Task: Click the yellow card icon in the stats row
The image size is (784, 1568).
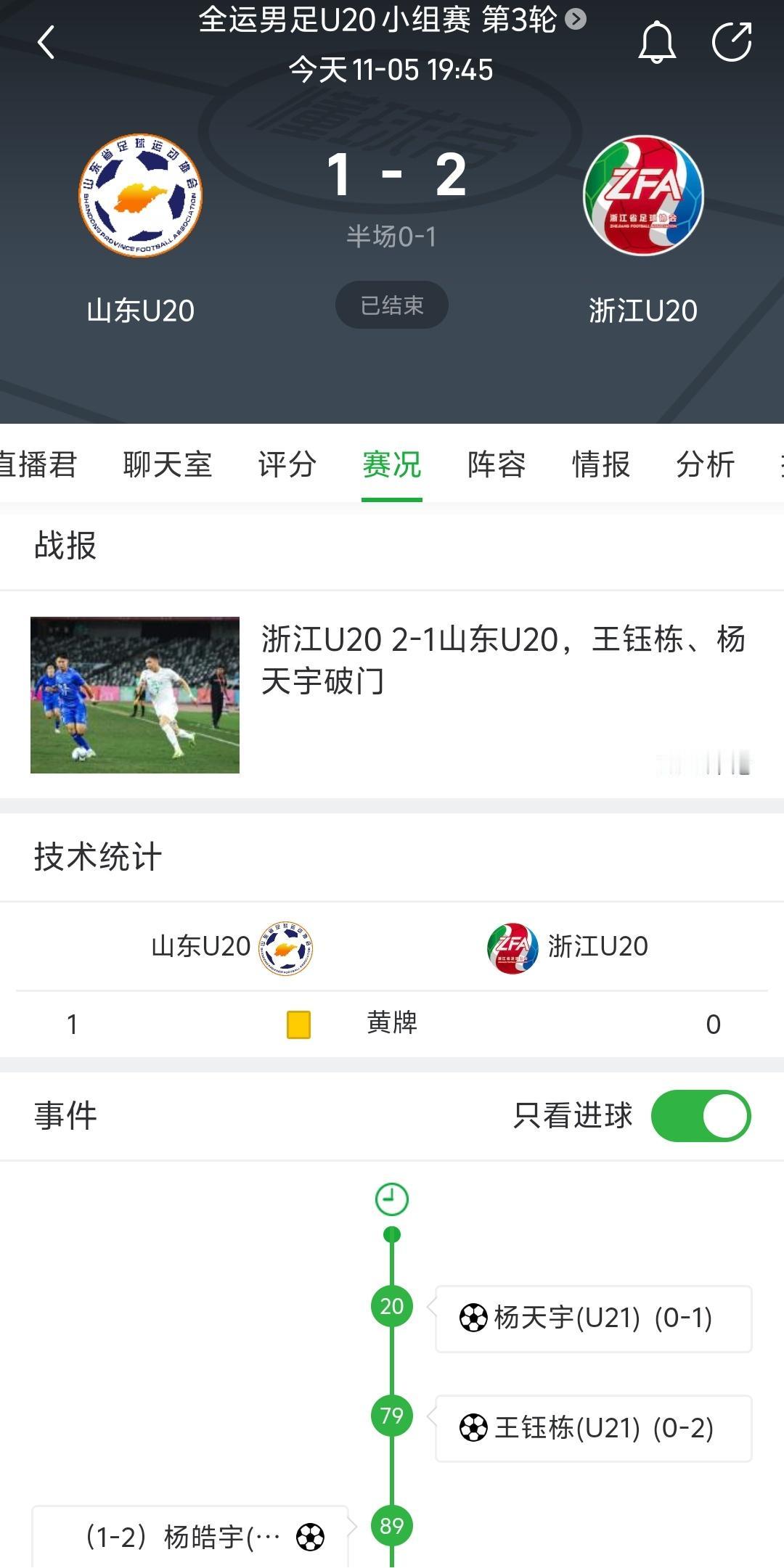Action: coord(297,1025)
